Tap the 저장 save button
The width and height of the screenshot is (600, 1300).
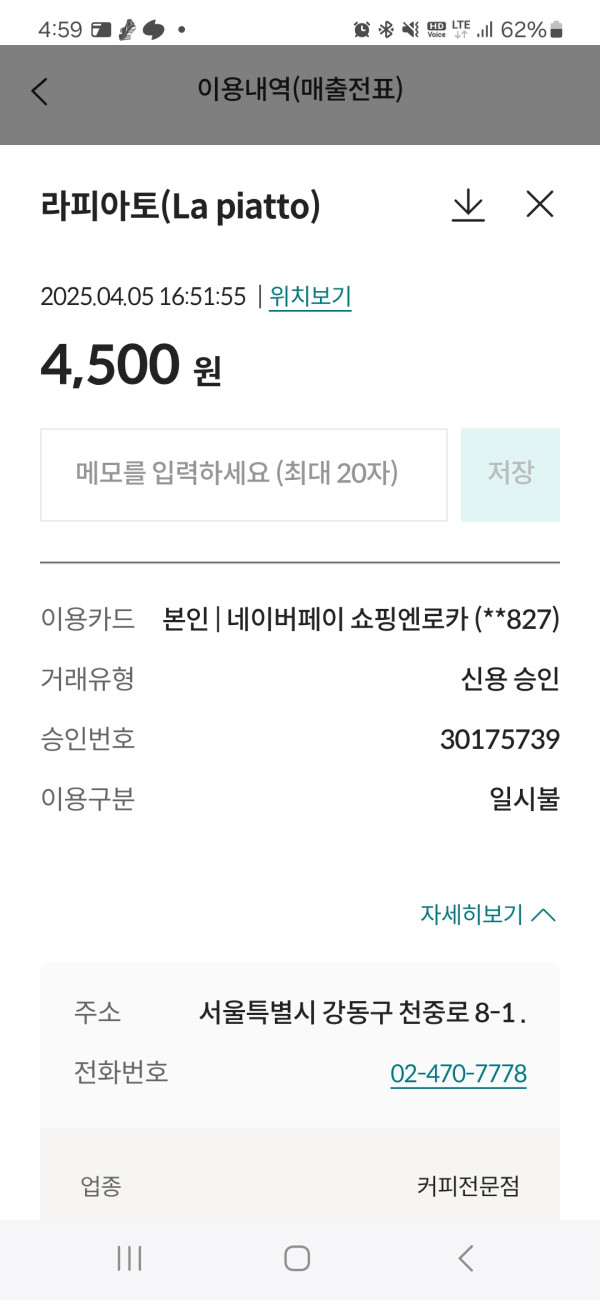coord(510,475)
